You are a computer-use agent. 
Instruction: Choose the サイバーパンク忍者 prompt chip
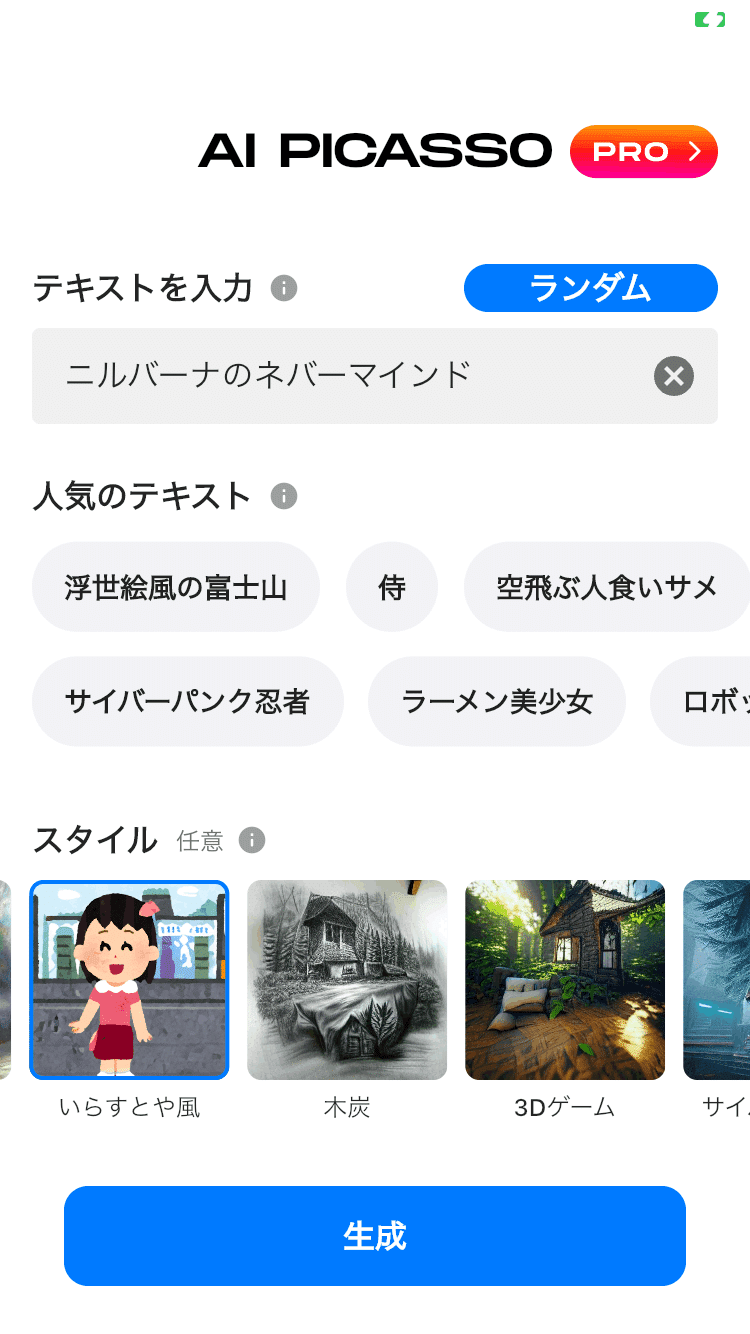point(187,701)
